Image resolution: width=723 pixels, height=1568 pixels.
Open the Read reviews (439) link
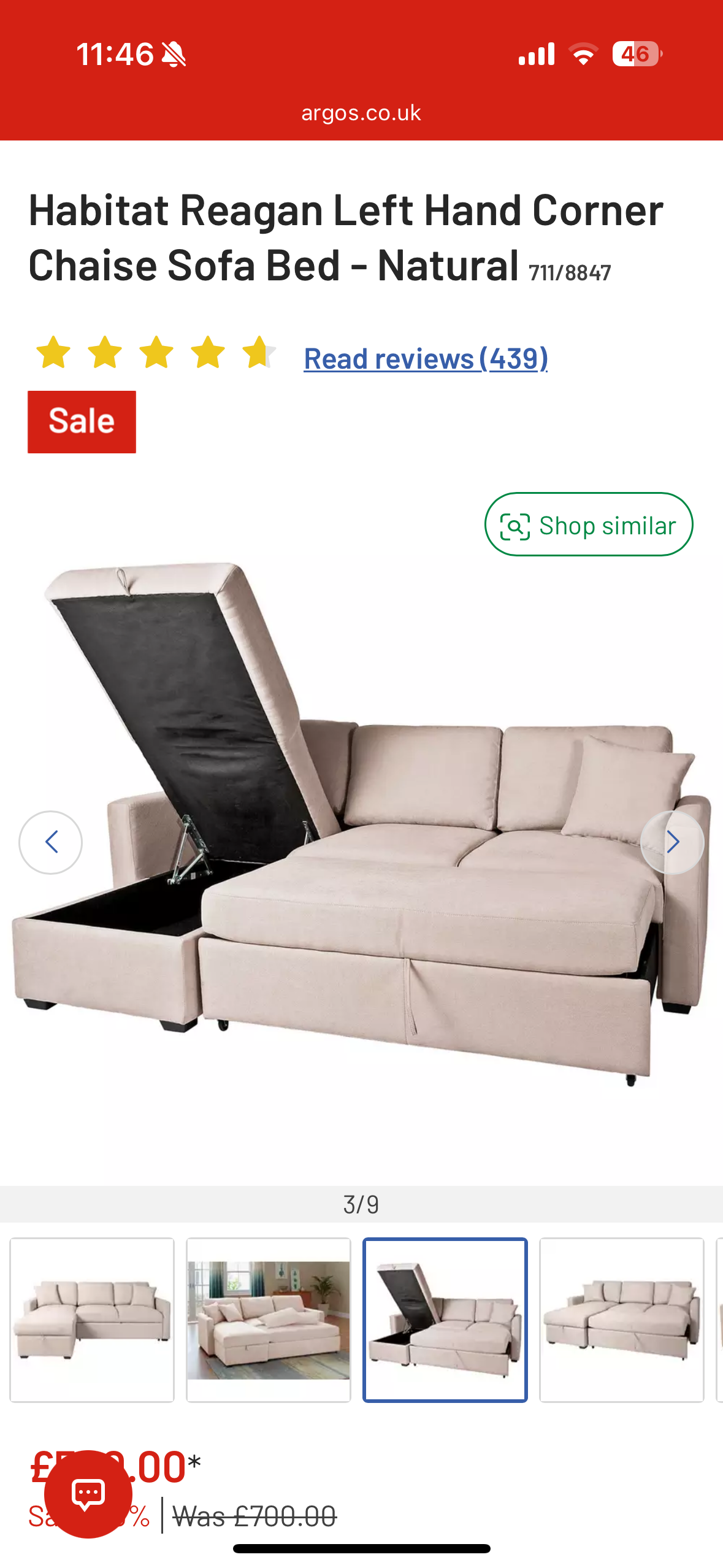[426, 358]
